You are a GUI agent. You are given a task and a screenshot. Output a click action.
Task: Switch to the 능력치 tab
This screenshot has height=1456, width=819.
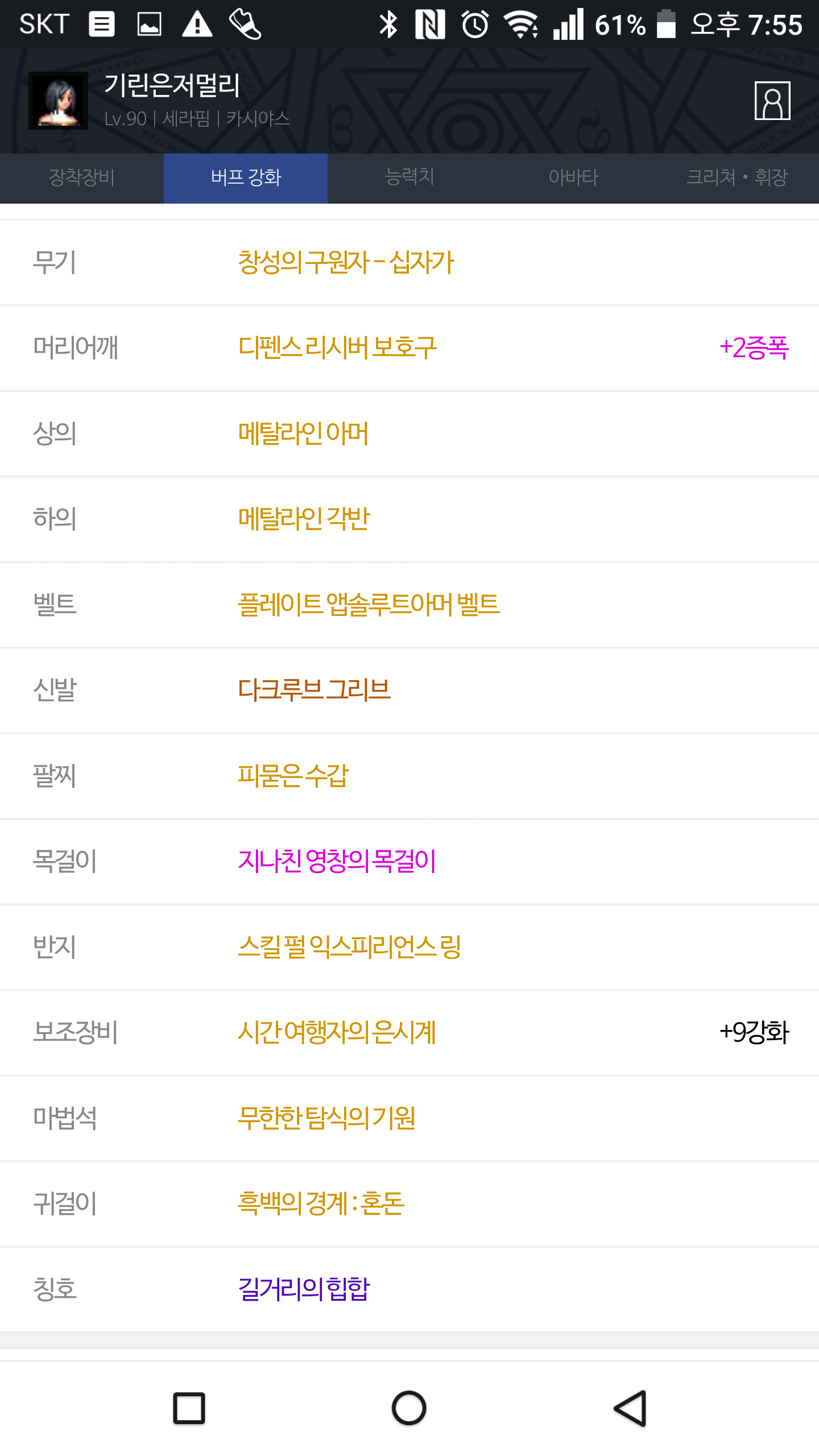409,178
